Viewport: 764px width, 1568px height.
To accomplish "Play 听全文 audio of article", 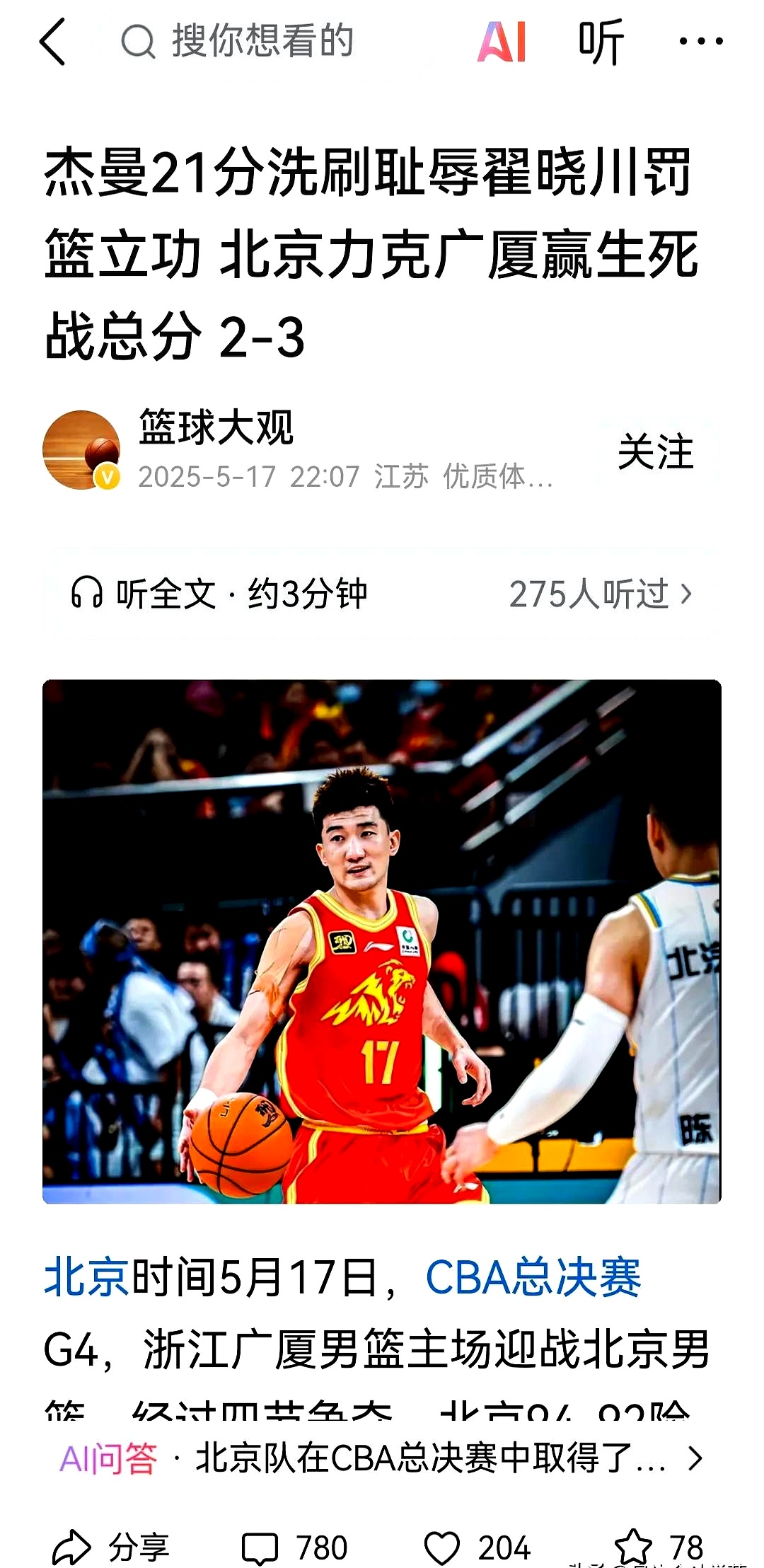I will (219, 593).
